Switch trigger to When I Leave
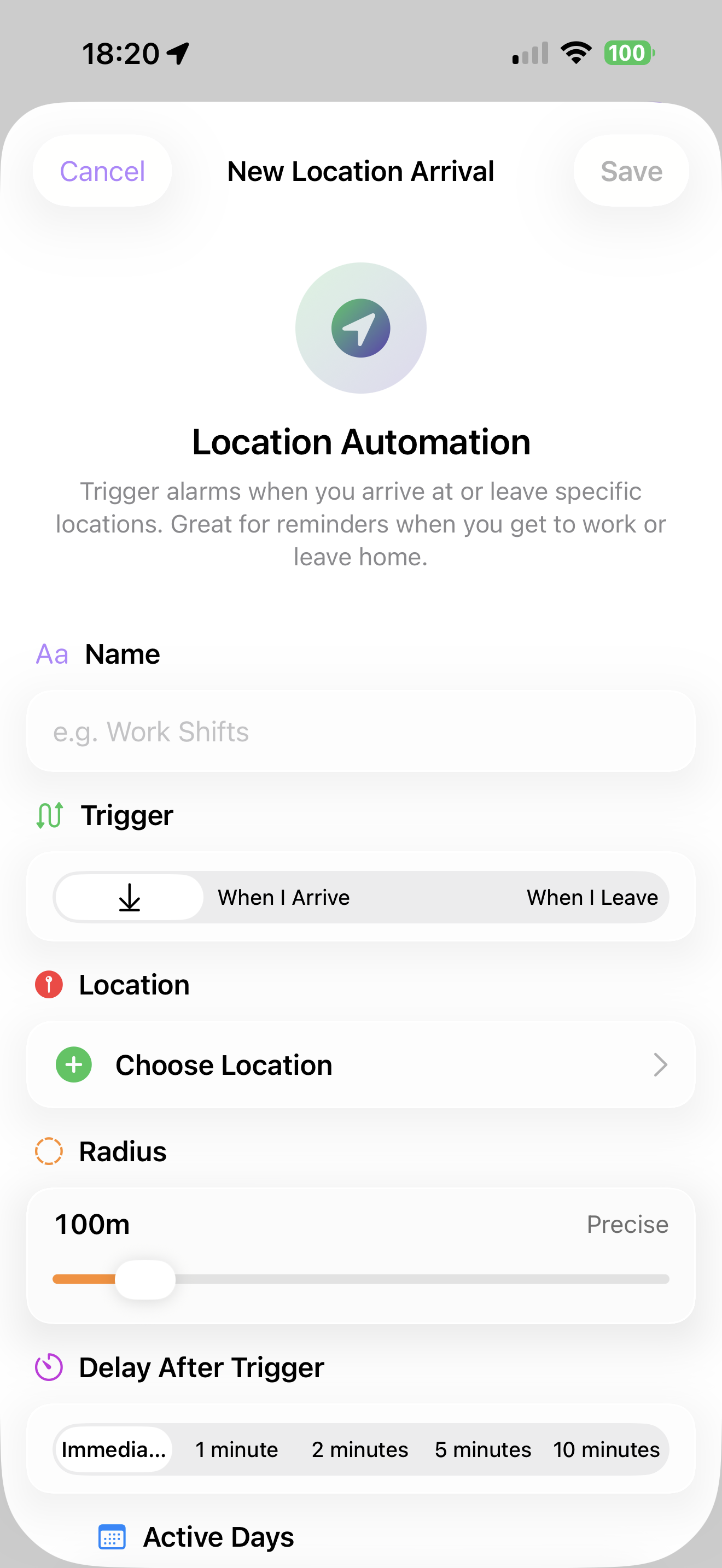 (591, 897)
